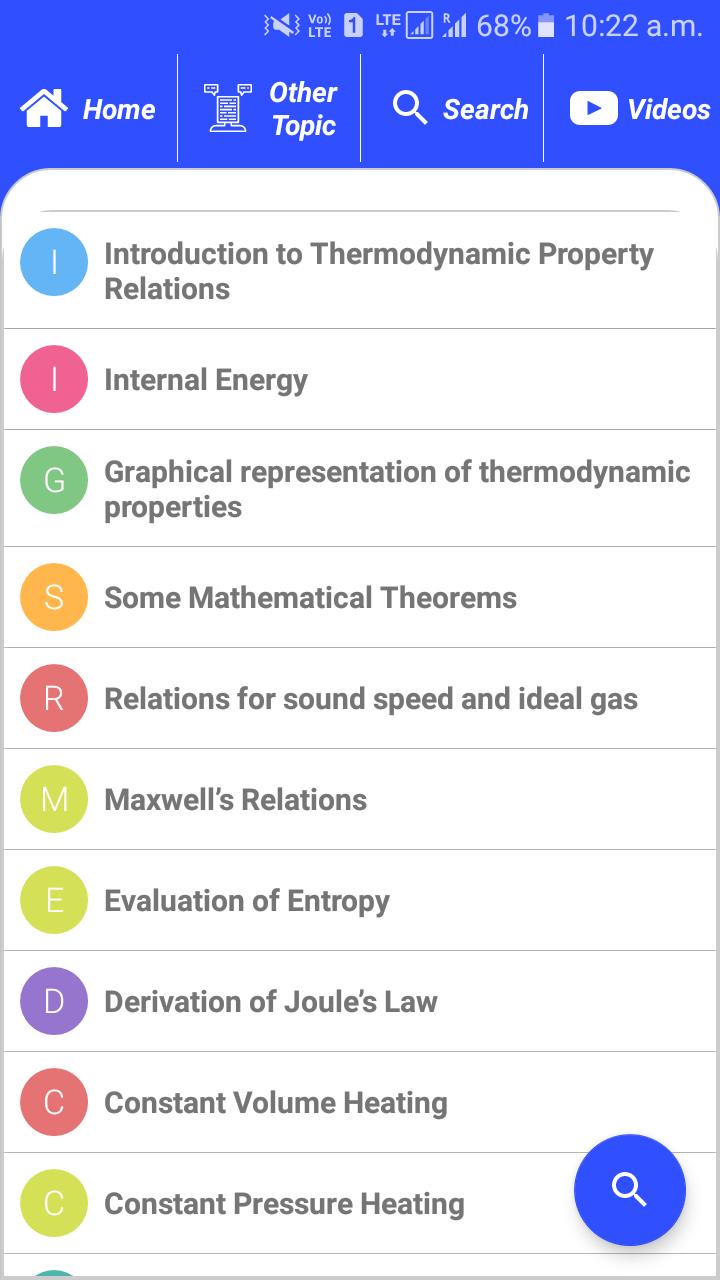Viewport: 720px width, 1280px height.
Task: Open Videos via the YouTube play icon
Action: click(594, 108)
